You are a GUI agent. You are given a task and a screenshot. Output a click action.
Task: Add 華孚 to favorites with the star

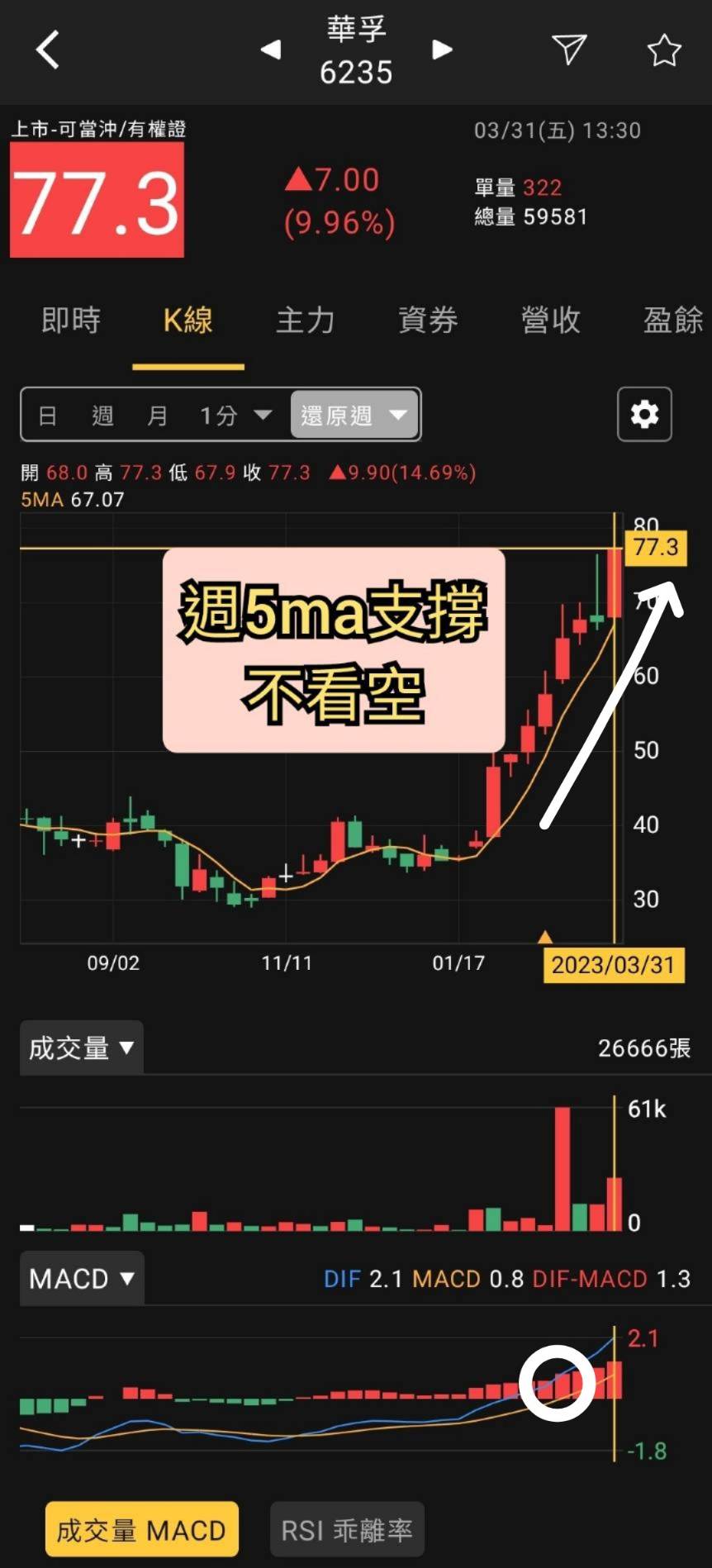[x=664, y=50]
